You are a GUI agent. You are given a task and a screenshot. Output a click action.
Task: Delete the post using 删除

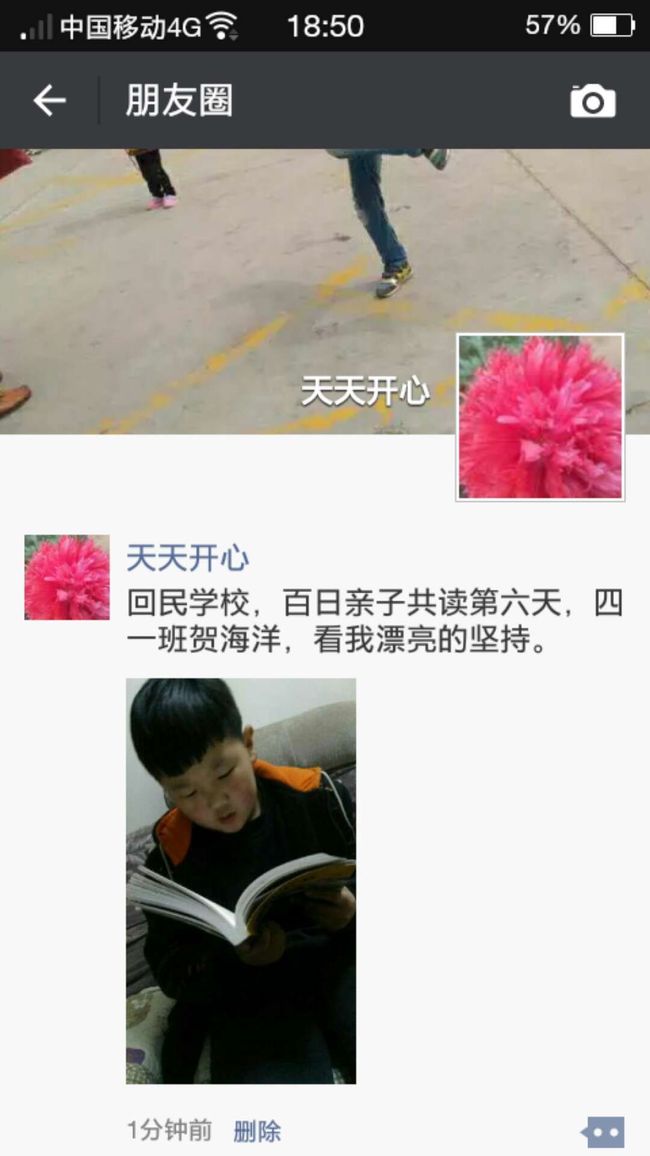point(257,1131)
